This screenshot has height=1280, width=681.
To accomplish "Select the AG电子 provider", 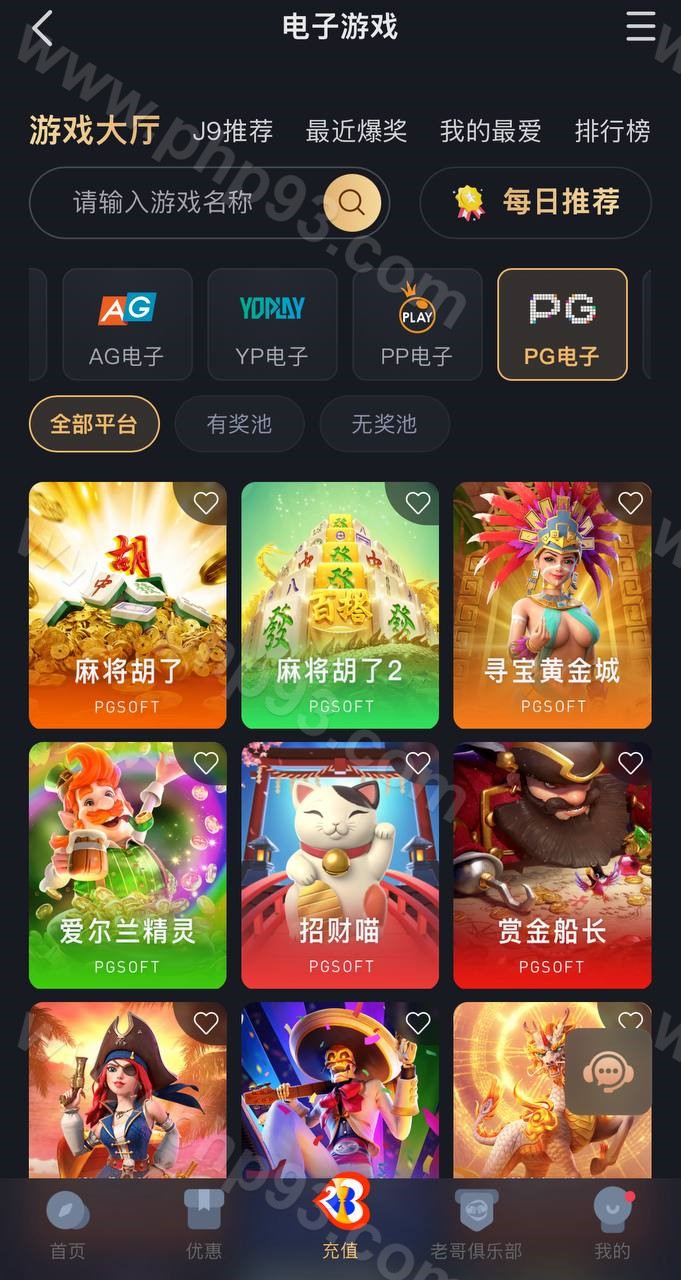I will pyautogui.click(x=127, y=324).
